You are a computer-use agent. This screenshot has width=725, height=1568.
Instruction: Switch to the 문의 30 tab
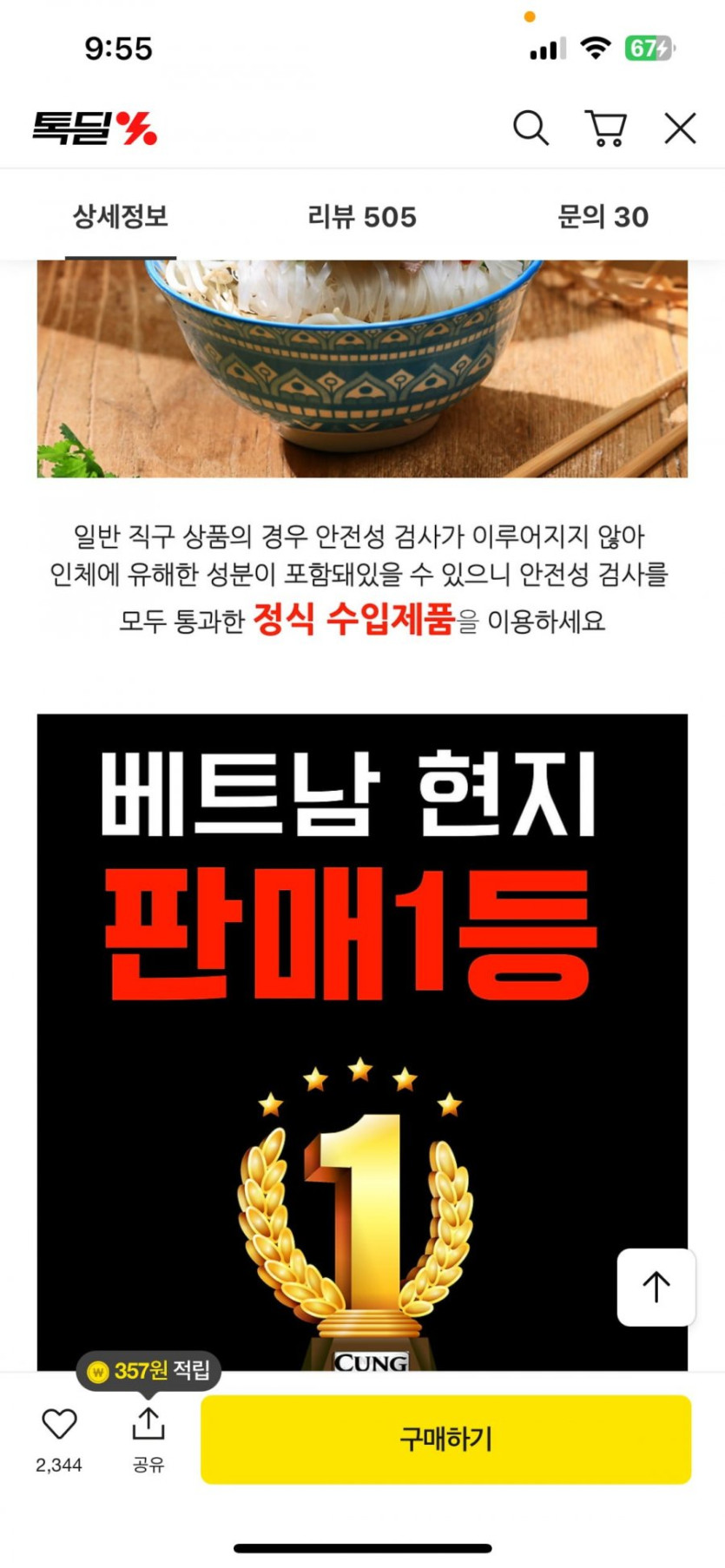coord(603,216)
